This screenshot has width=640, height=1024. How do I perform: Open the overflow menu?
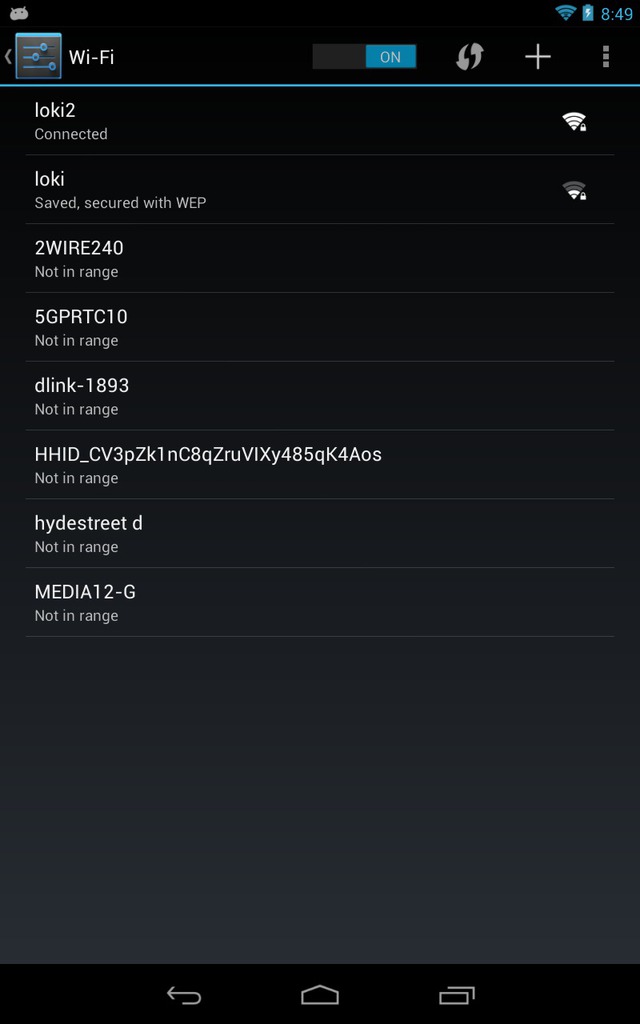[x=606, y=57]
